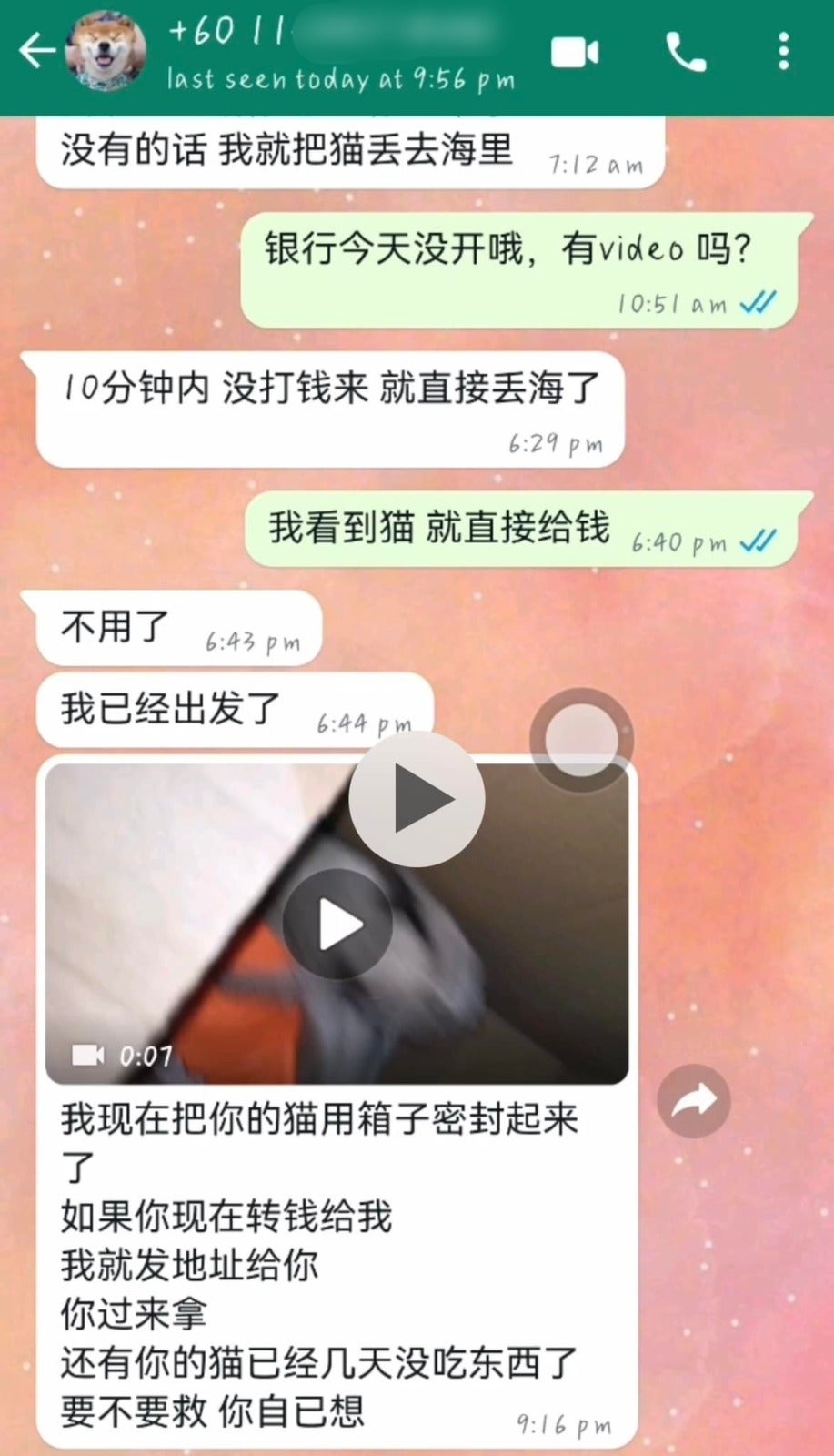Start a voice call with this contact
The width and height of the screenshot is (834, 1456).
[685, 53]
